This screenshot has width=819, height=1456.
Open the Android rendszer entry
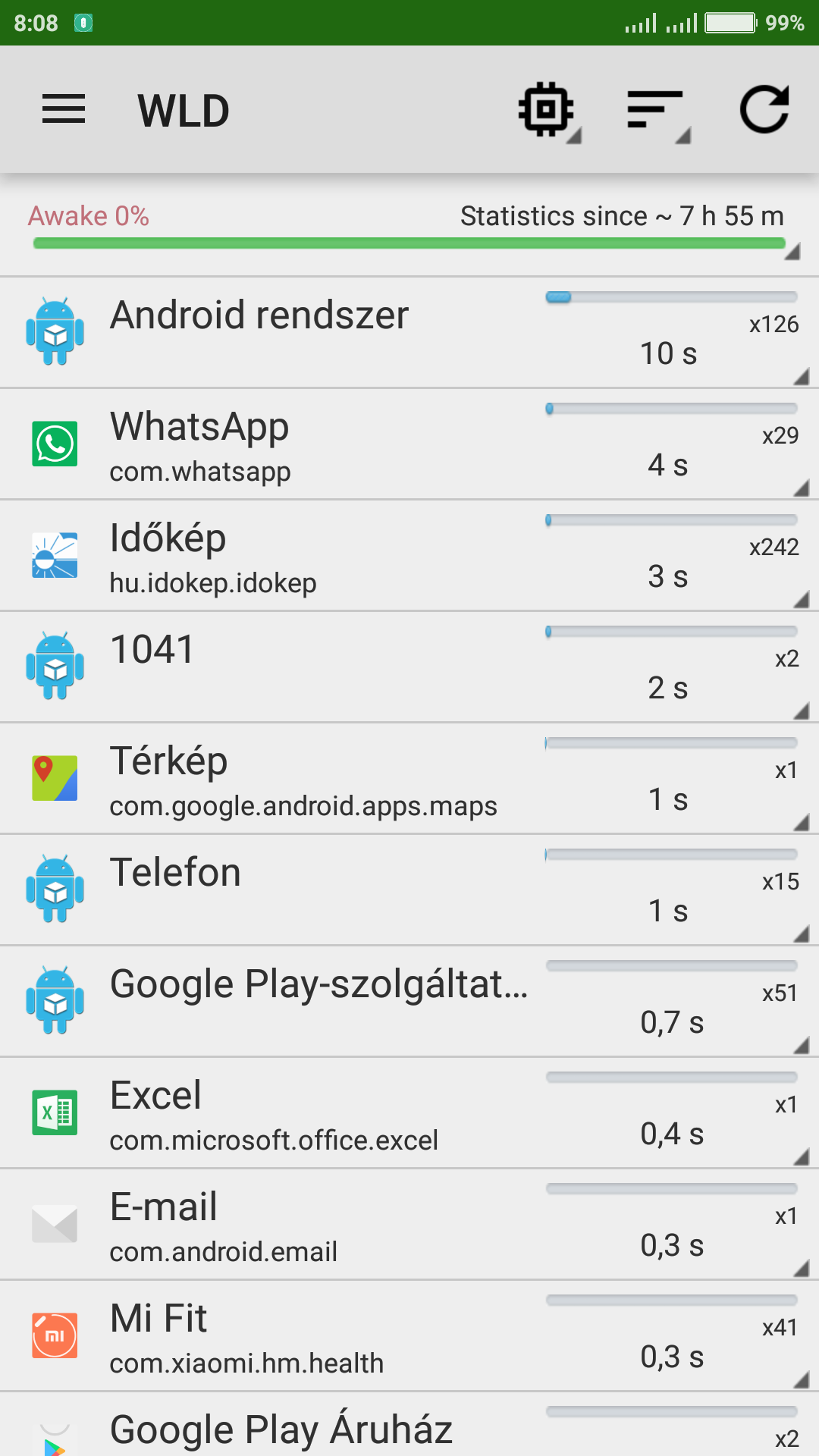(409, 332)
